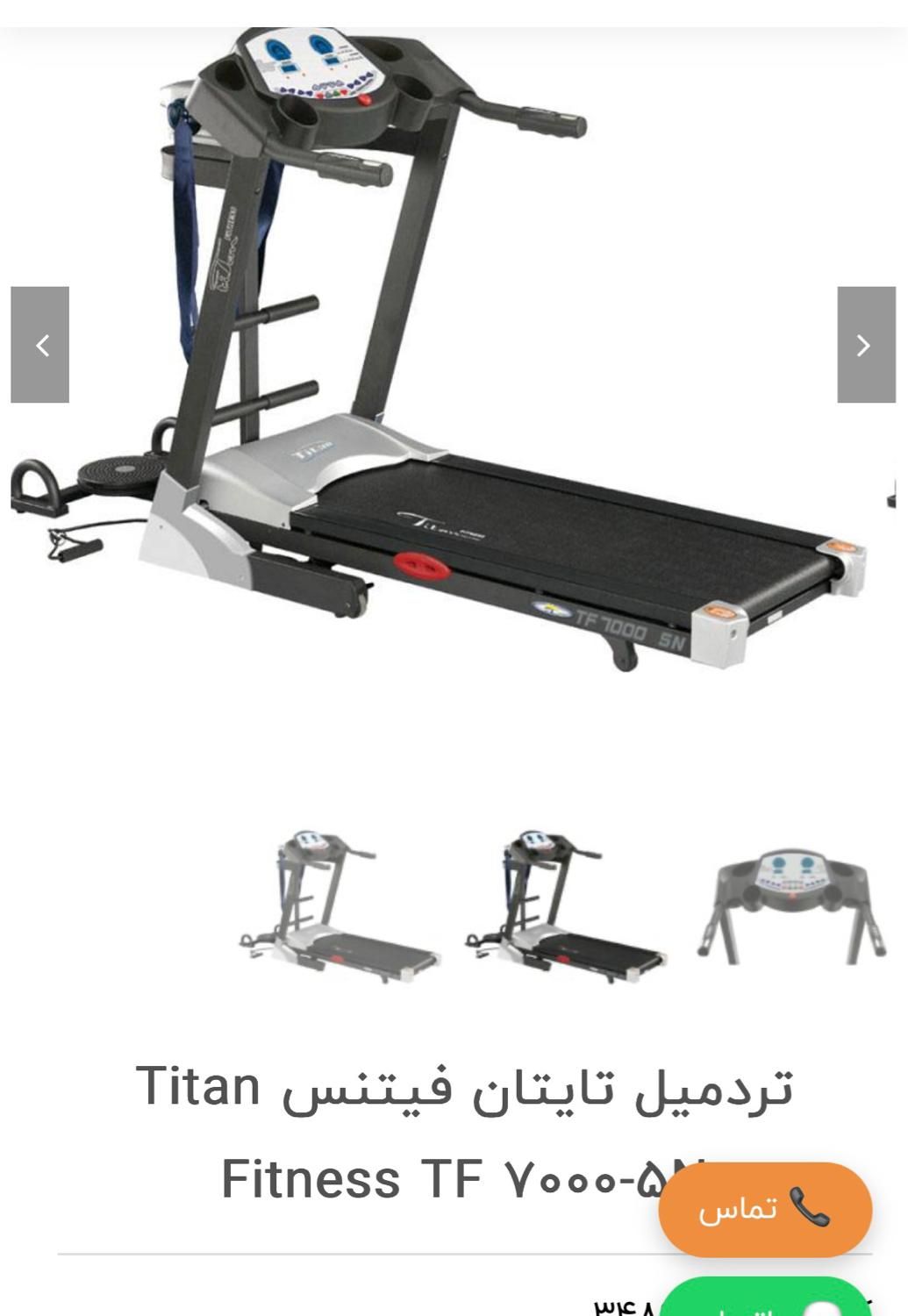908x1316 pixels.
Task: Tap the green chat button
Action: pos(763,1300)
